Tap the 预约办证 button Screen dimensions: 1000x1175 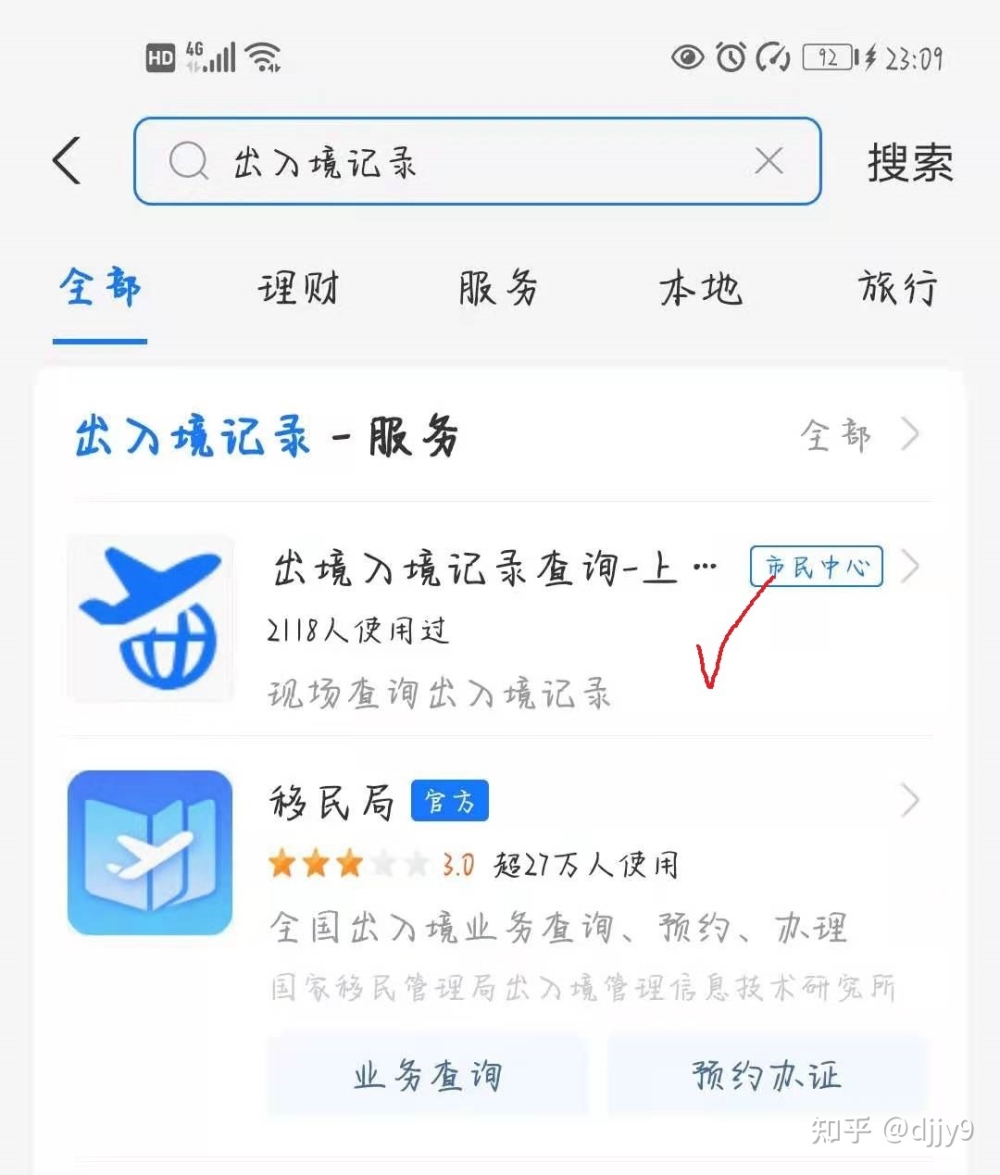click(767, 1077)
